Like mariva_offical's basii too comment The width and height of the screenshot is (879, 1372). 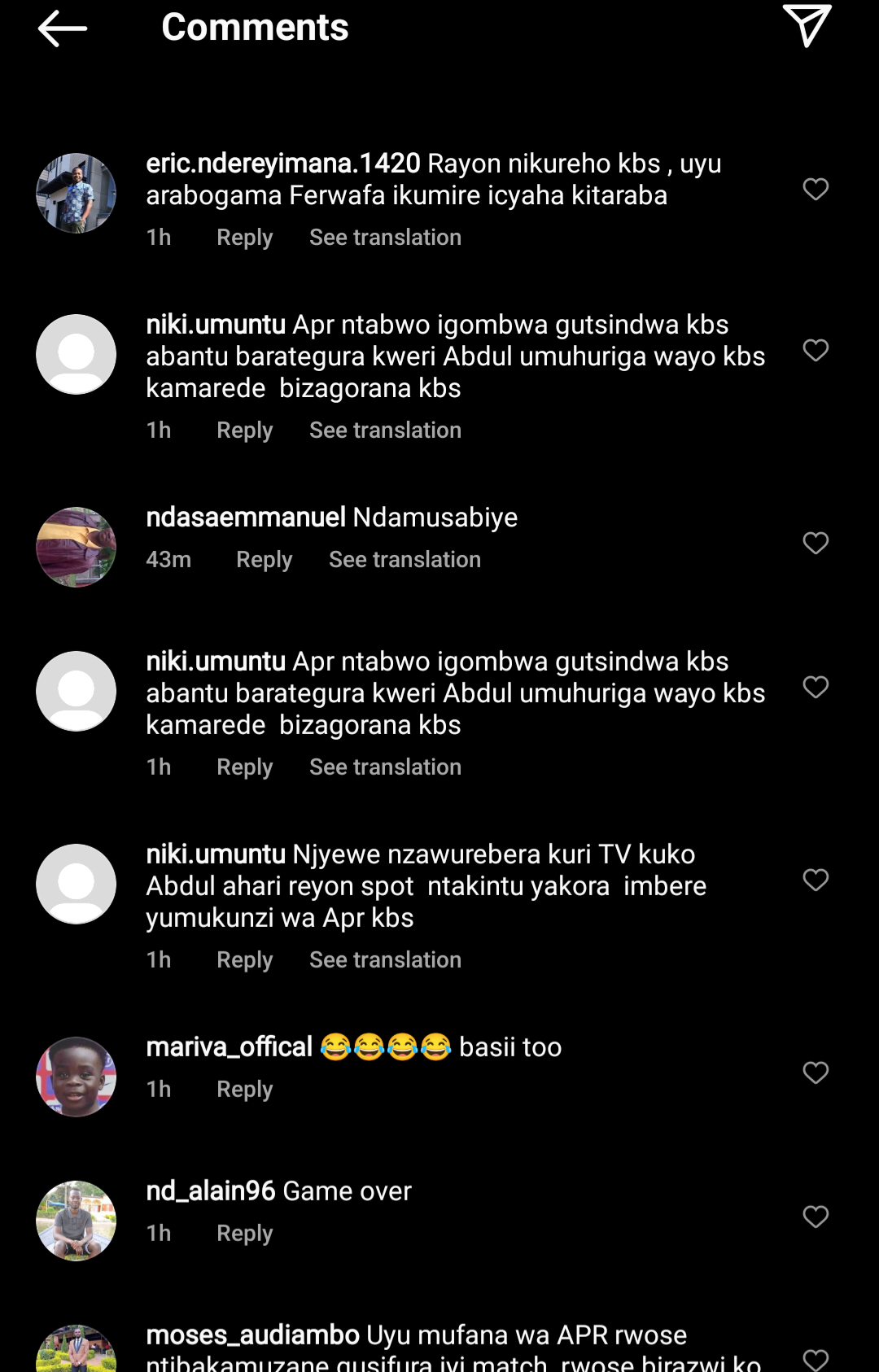pyautogui.click(x=816, y=1073)
